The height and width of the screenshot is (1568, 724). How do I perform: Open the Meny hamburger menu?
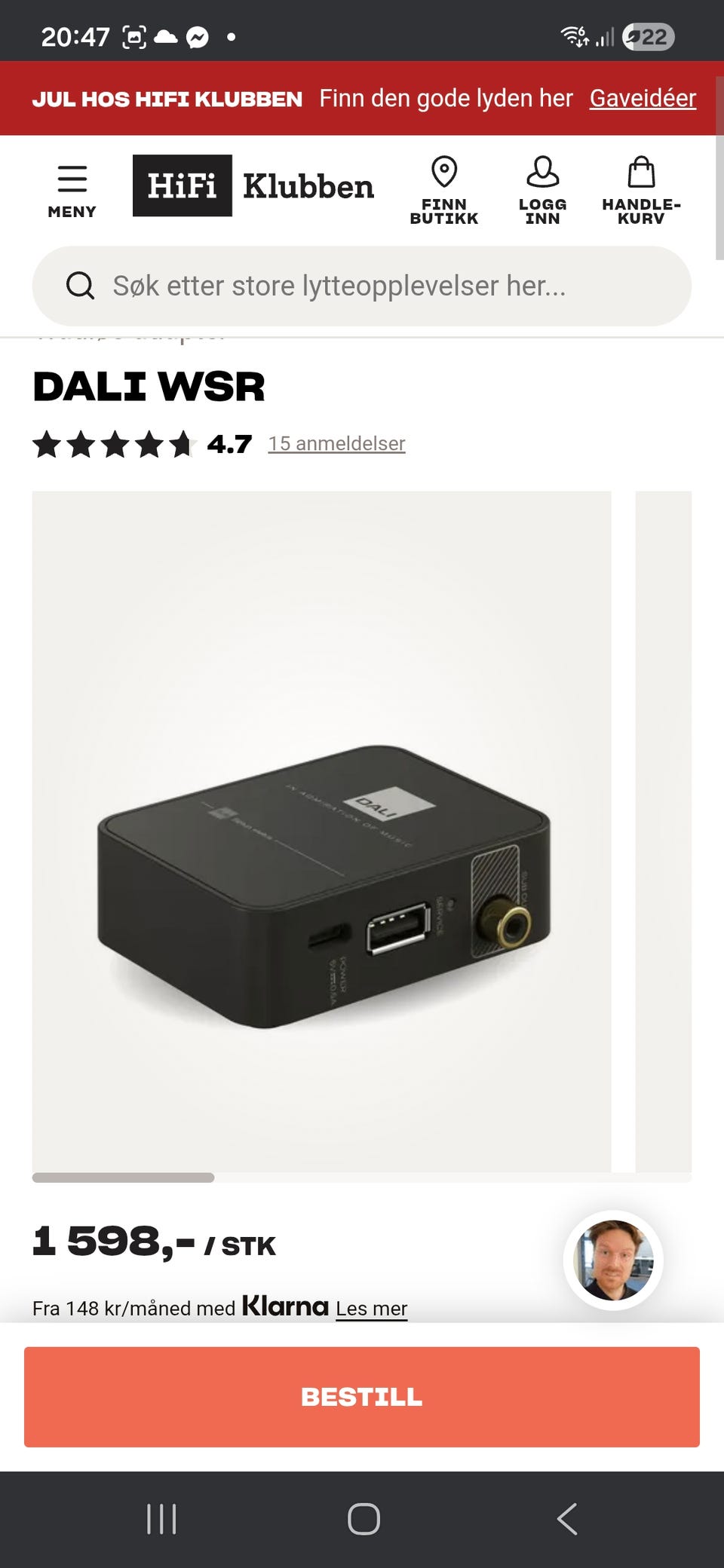point(72,191)
